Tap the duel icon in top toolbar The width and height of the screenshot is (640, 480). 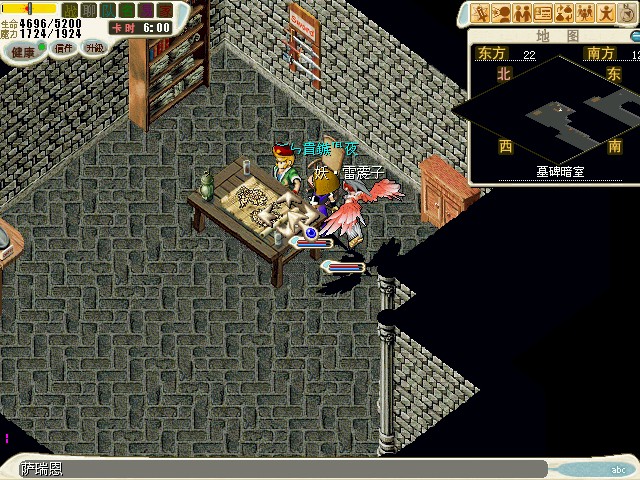click(481, 13)
